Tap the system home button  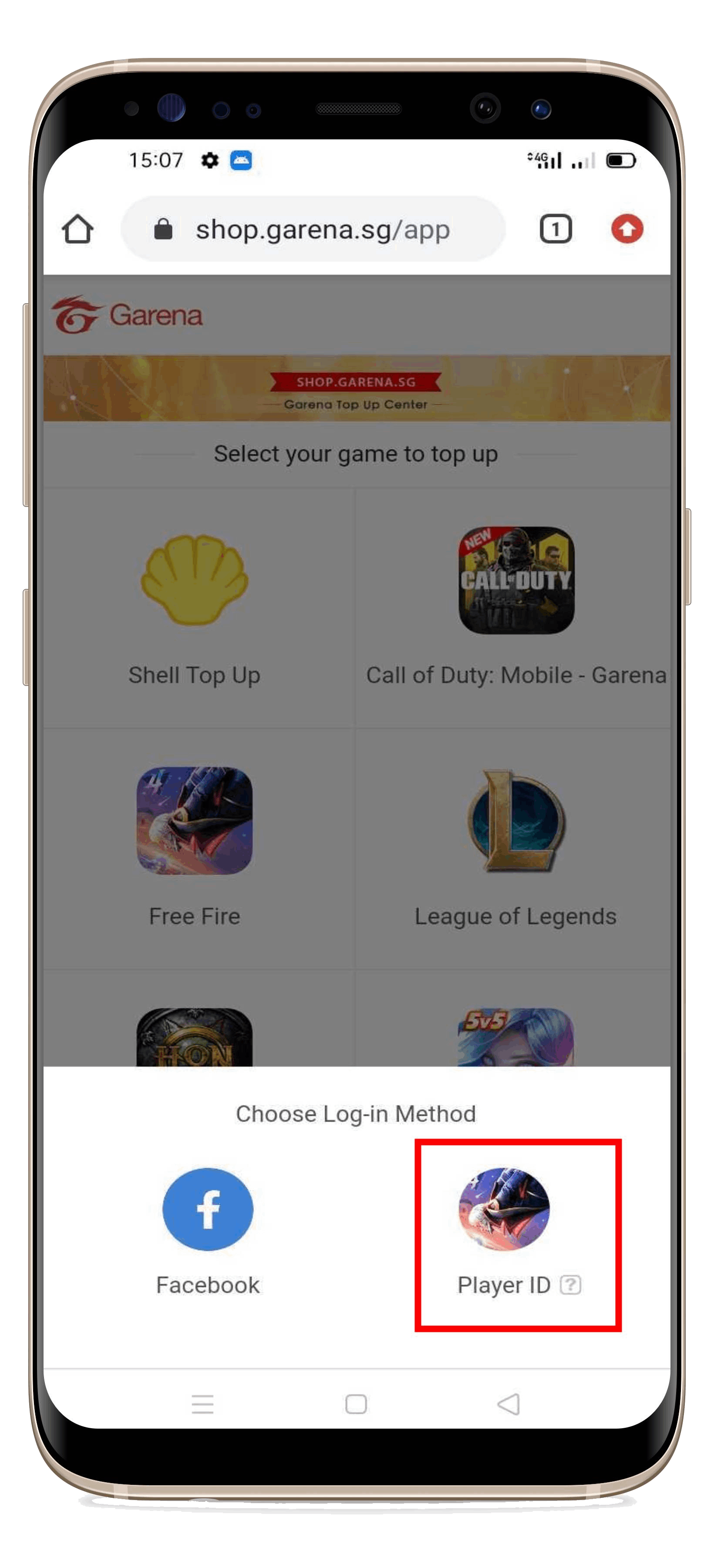(356, 1404)
